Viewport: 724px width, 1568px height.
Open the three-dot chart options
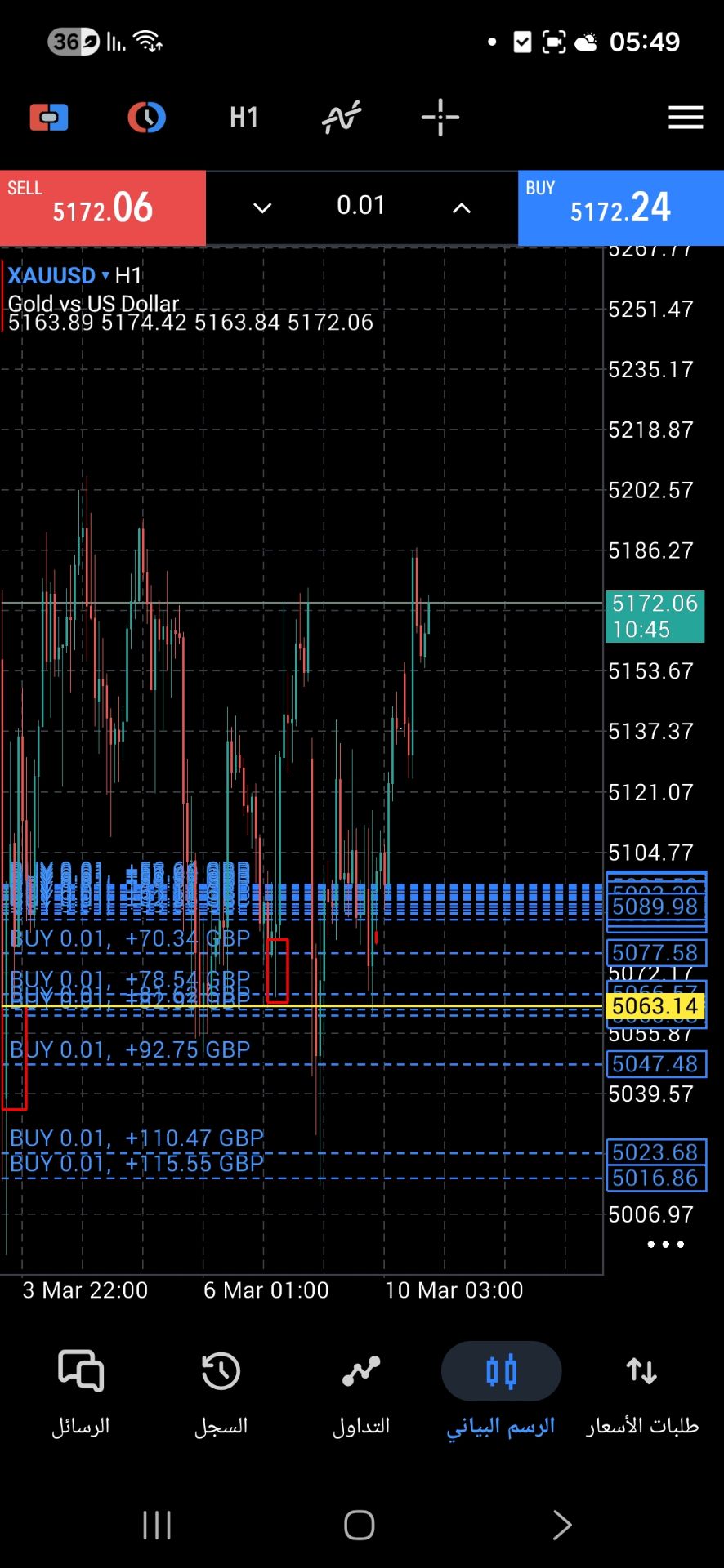point(665,1245)
